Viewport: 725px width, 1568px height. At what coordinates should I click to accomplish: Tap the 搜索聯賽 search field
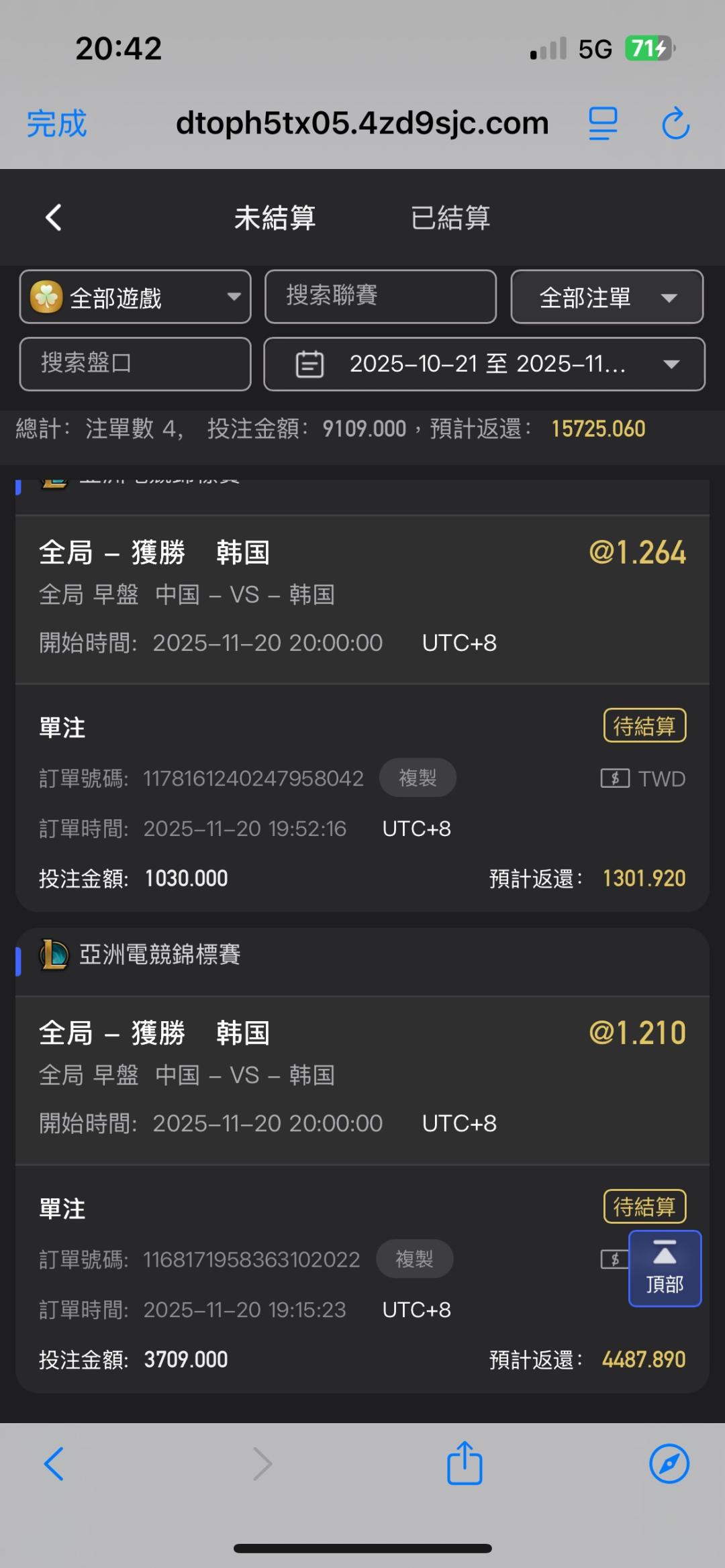click(381, 297)
